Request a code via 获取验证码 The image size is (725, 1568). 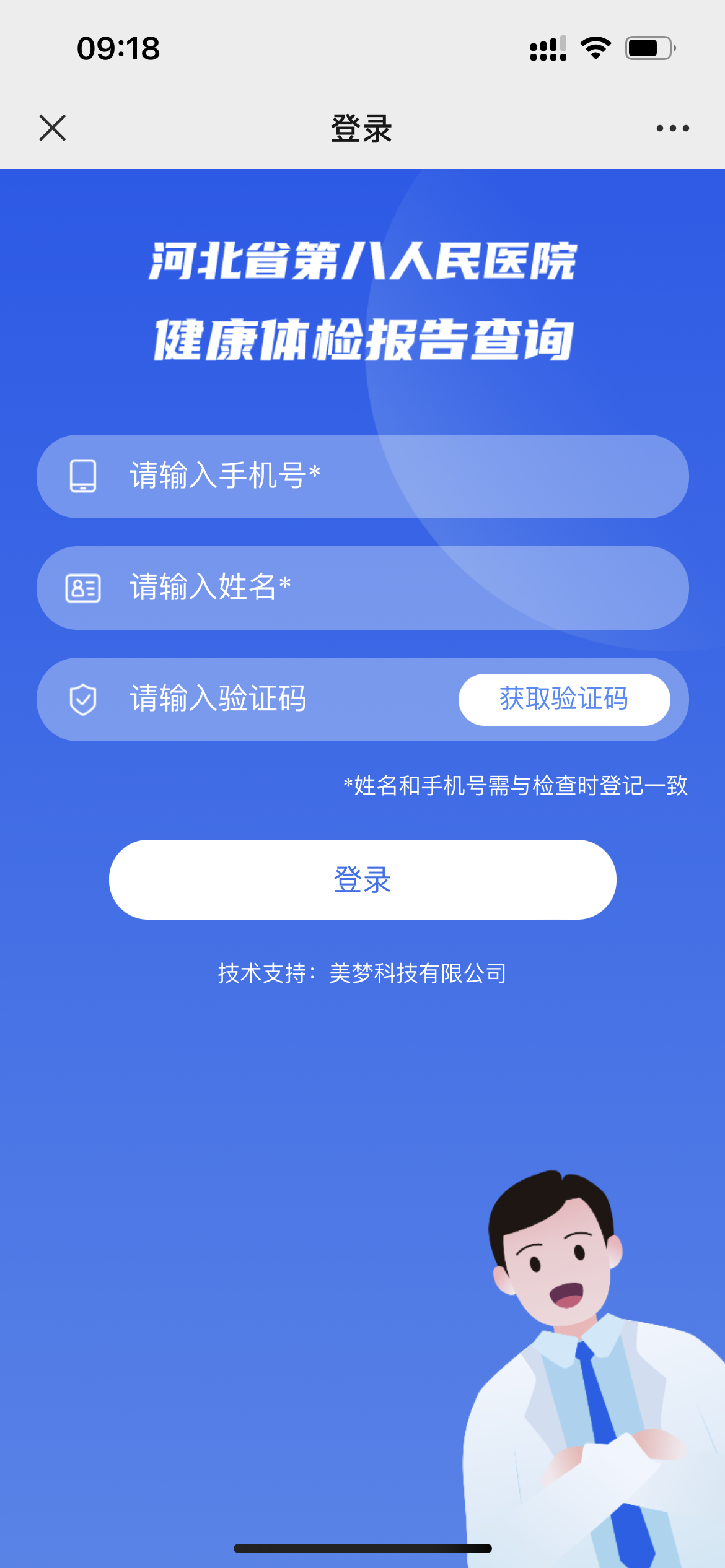tap(564, 699)
